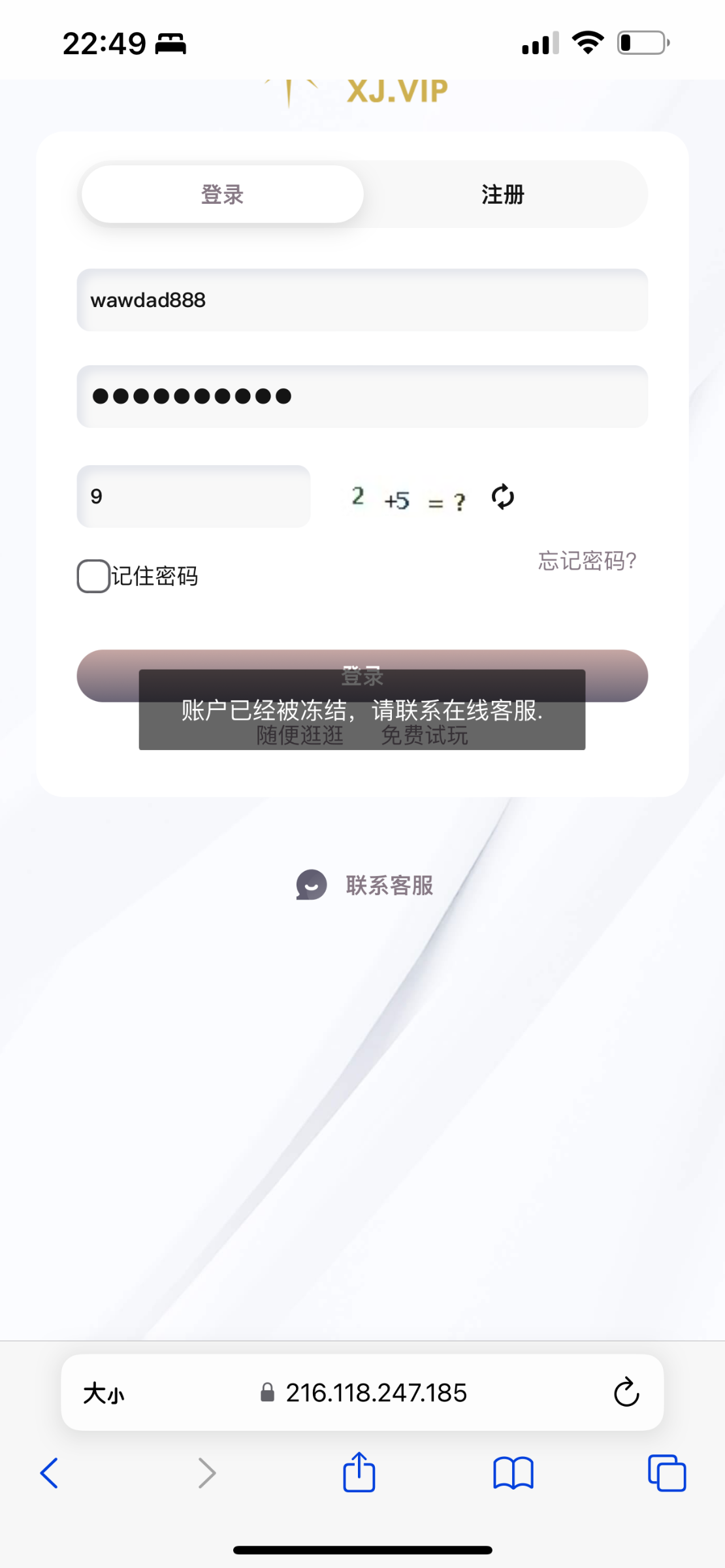Screen dimensions: 725x1568
Task: Show all open Safari tabs
Action: pyautogui.click(x=666, y=1473)
